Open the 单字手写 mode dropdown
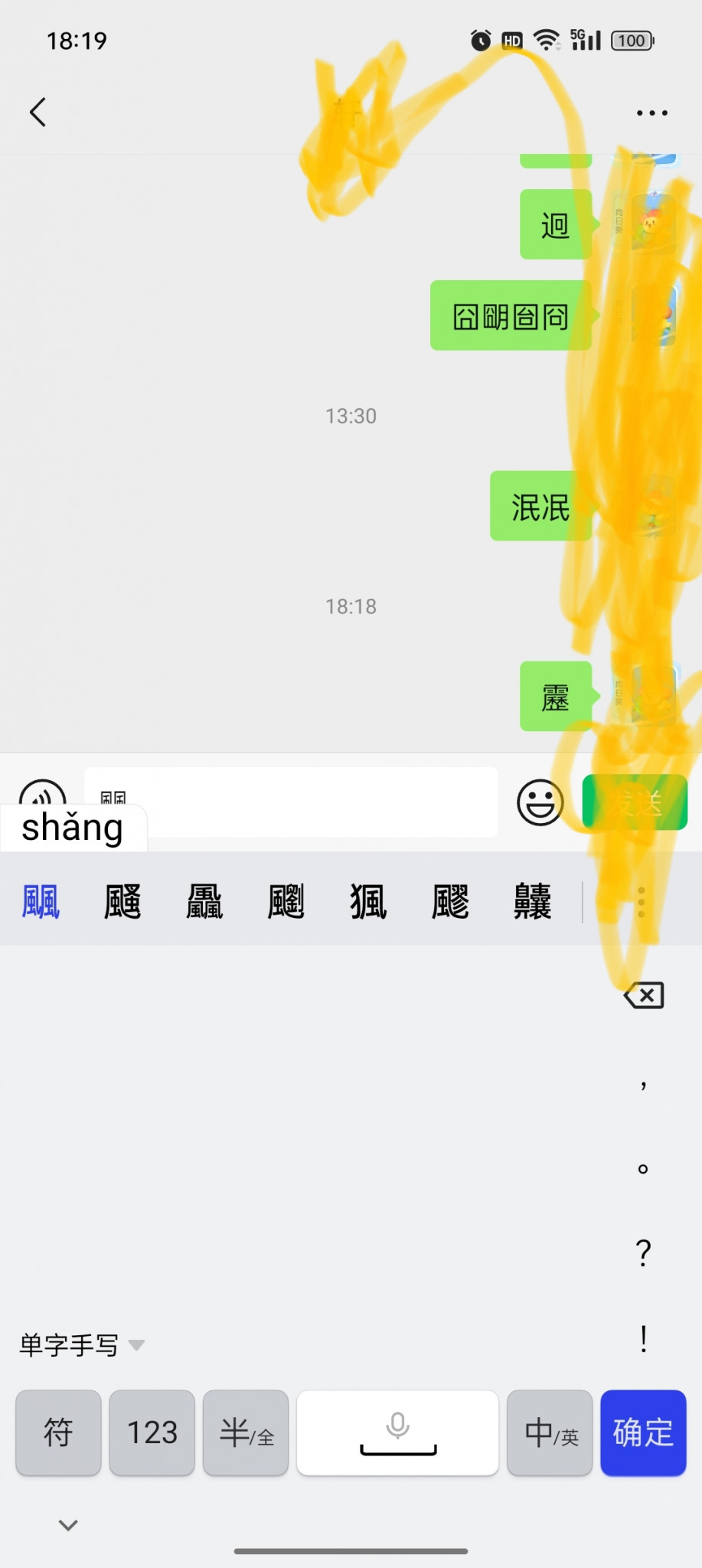 (82, 1345)
